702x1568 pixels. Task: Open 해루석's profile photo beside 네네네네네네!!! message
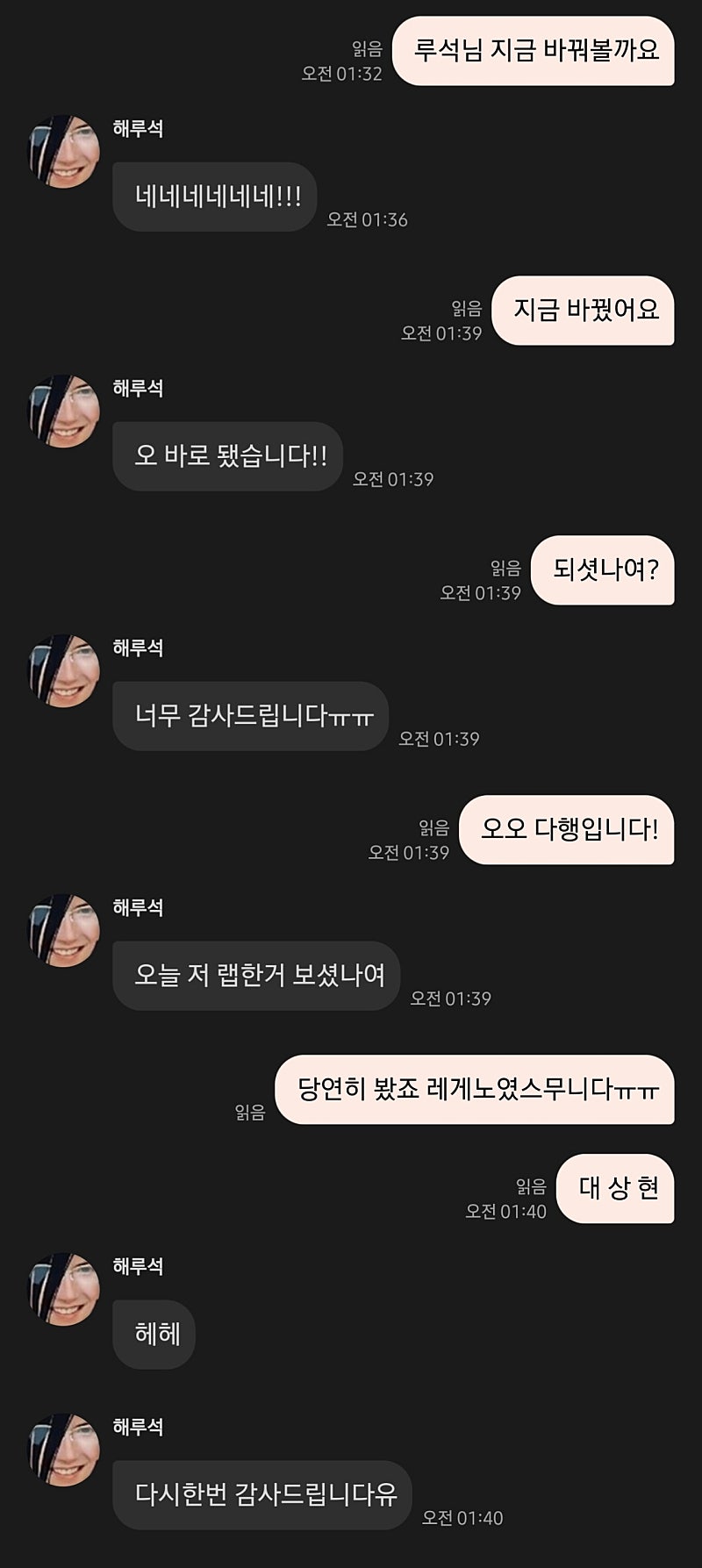pyautogui.click(x=64, y=151)
